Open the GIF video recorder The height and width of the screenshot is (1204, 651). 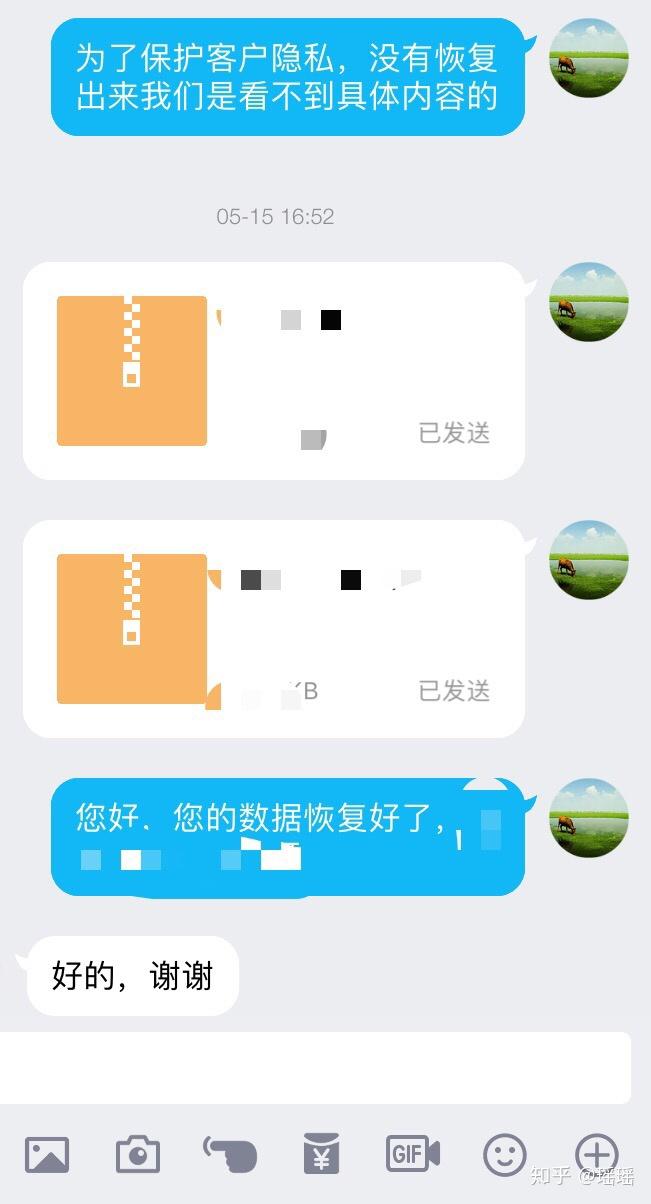(413, 1155)
